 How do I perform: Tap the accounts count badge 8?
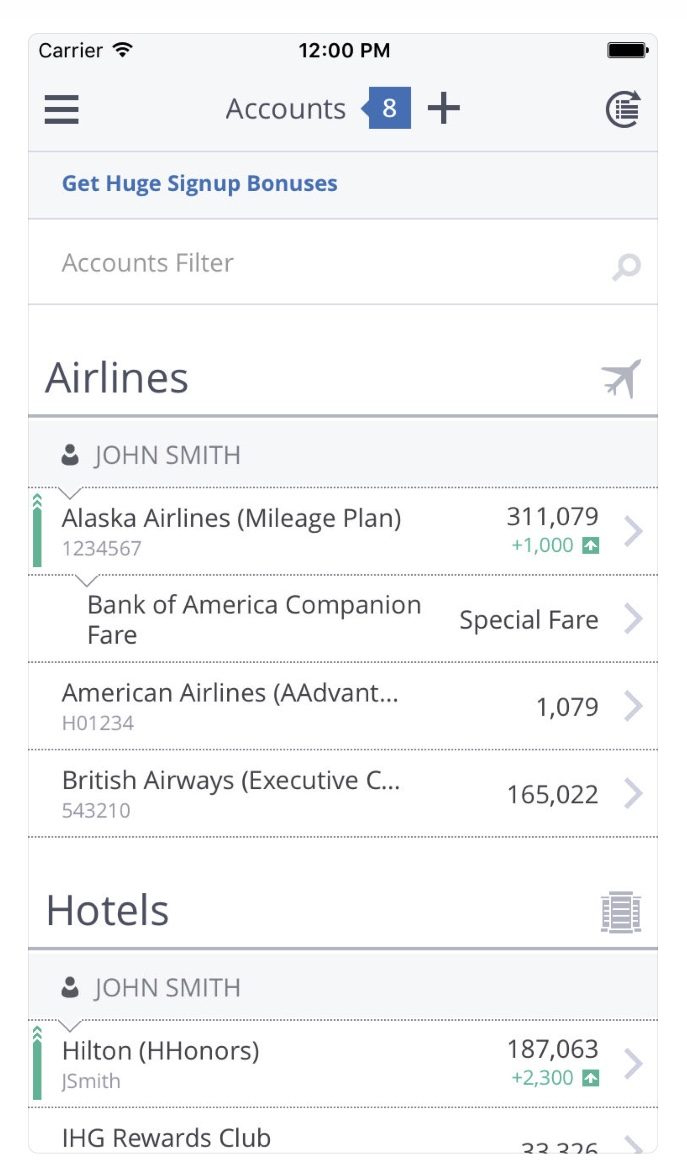coord(386,108)
